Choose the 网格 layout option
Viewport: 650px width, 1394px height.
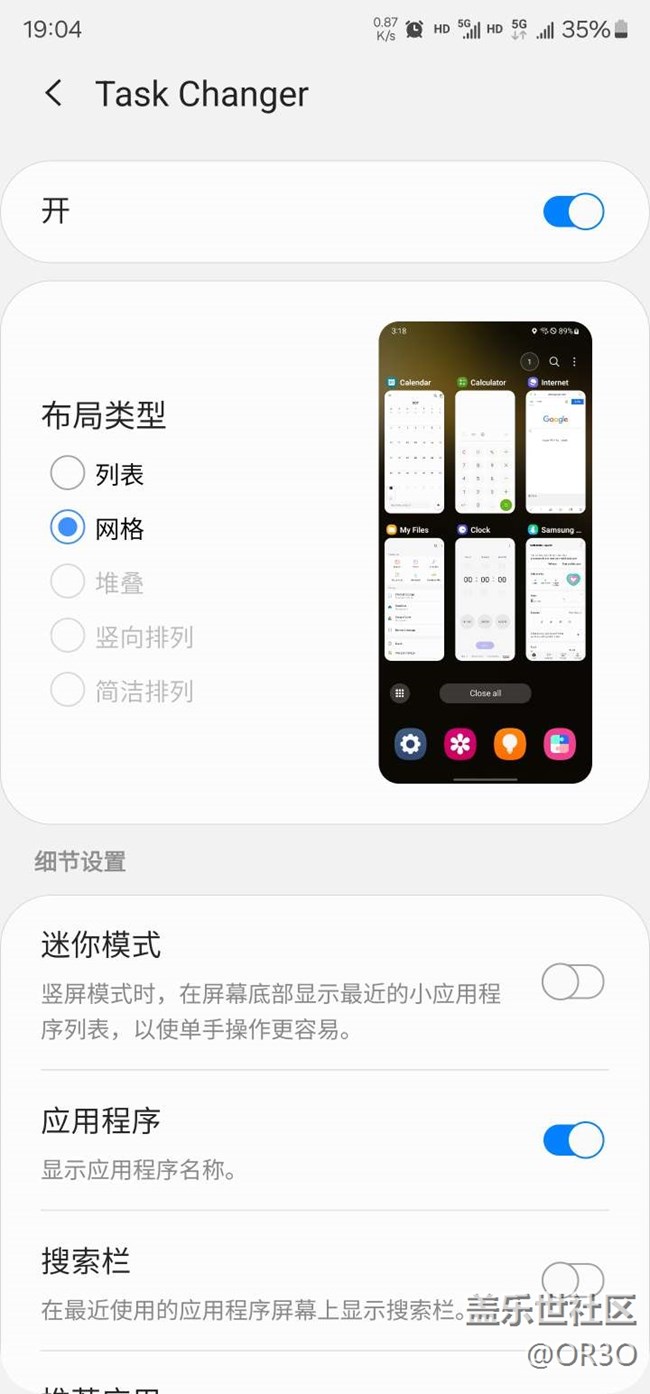tap(68, 527)
